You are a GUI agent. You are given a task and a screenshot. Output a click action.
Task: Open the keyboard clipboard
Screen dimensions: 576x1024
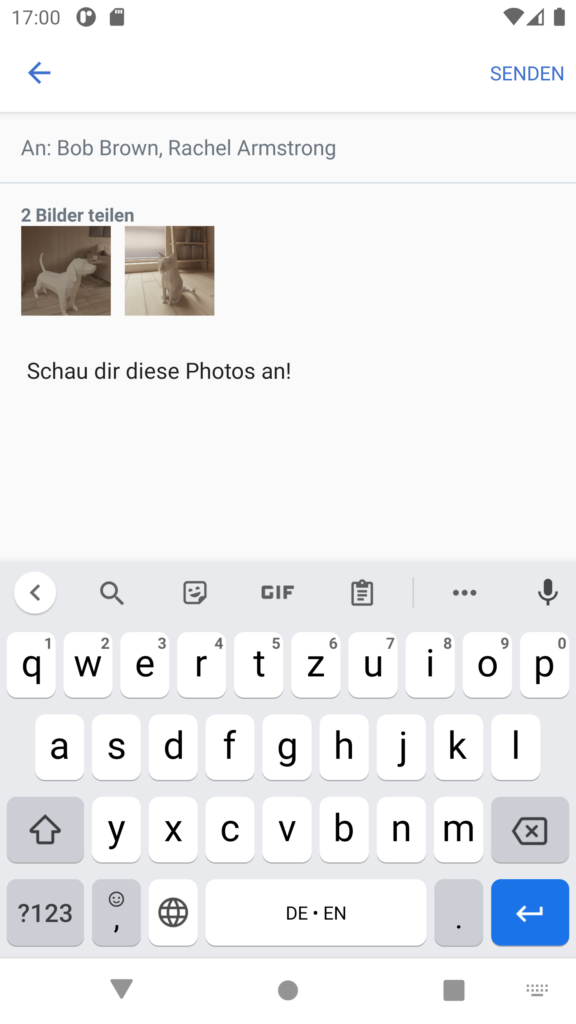pos(362,593)
